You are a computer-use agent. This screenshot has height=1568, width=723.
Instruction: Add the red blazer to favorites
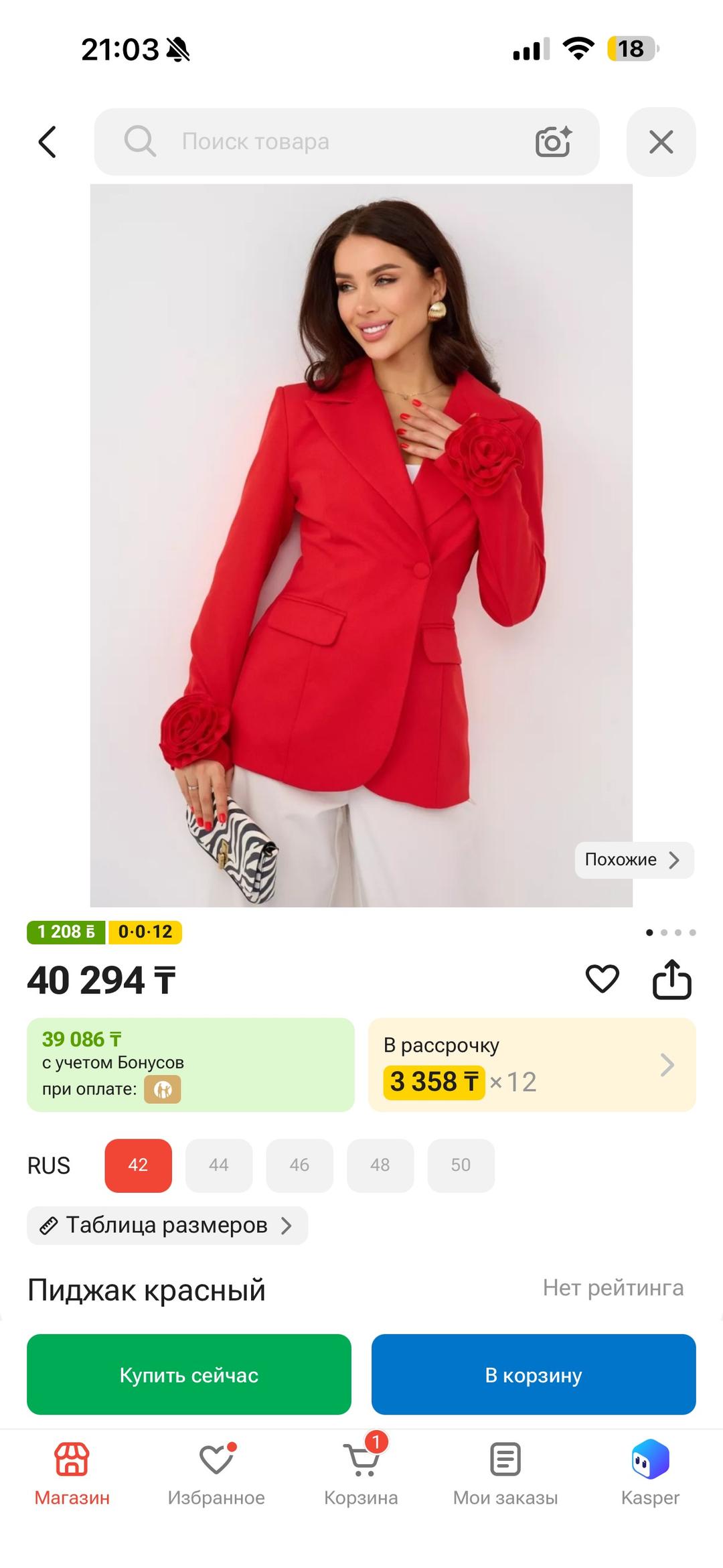602,979
